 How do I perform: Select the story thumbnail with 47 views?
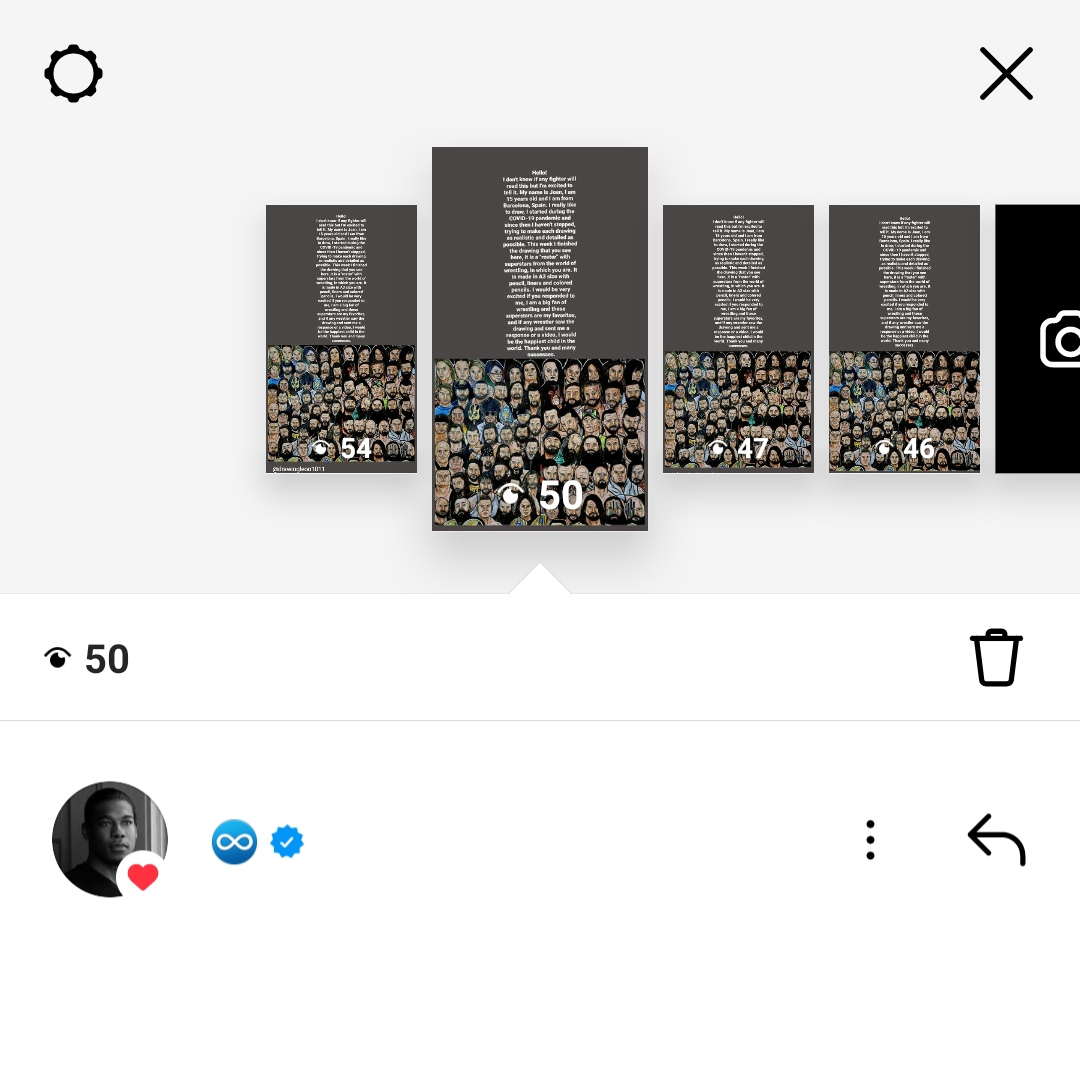point(738,338)
